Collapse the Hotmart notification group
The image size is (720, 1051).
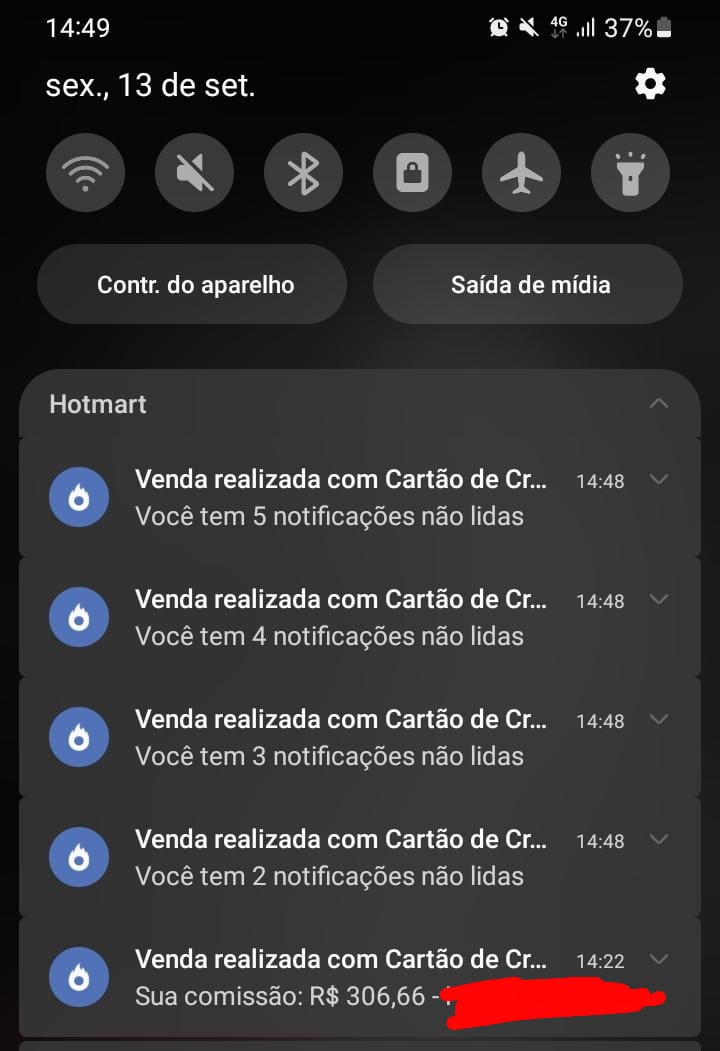click(x=658, y=404)
